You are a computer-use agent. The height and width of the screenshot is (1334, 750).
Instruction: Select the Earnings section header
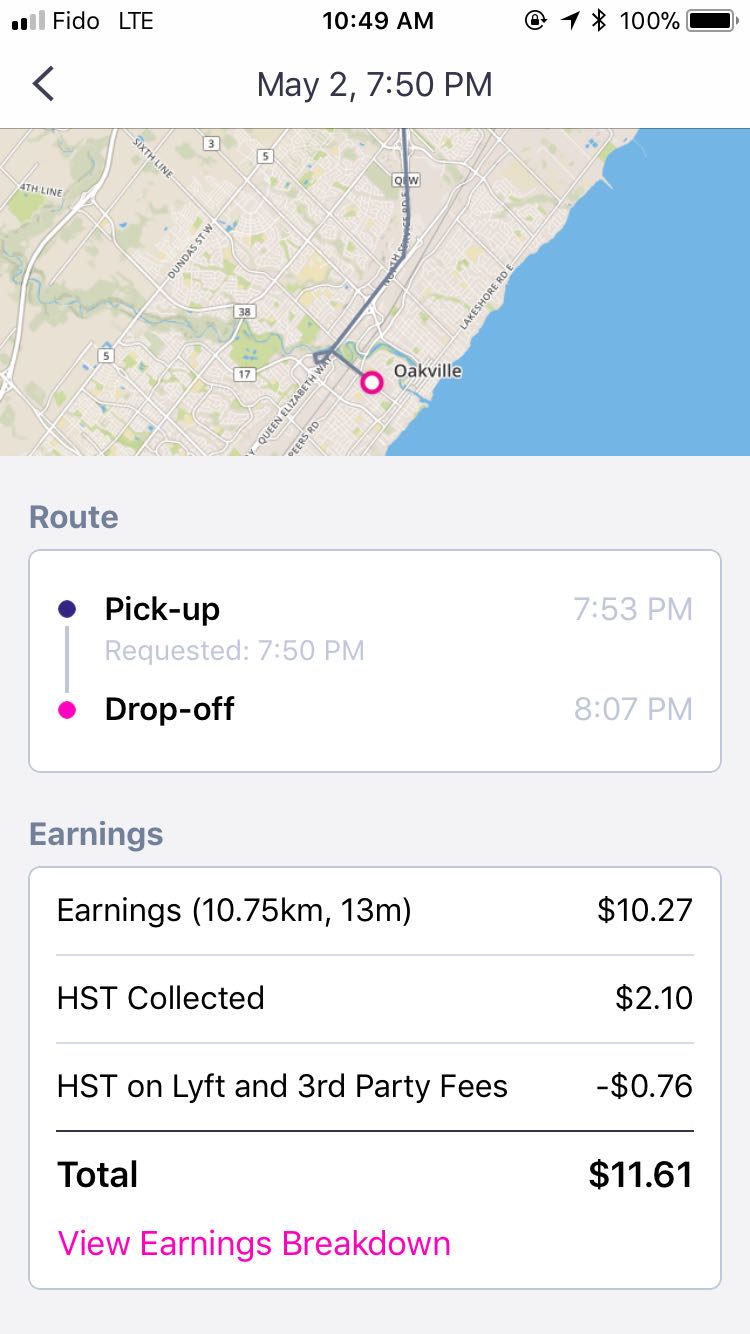[95, 833]
